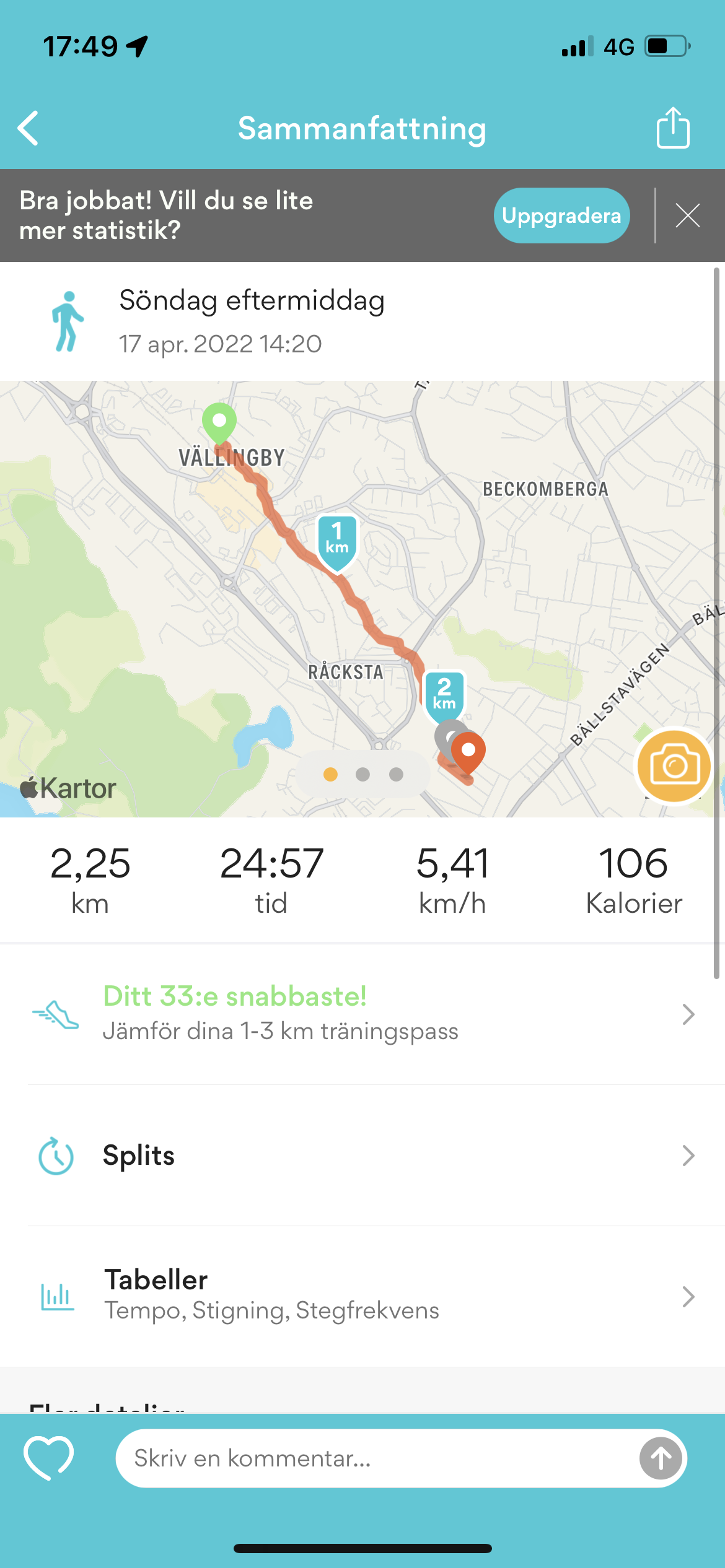725x1568 pixels.
Task: Like this workout with the heart icon
Action: click(48, 1458)
